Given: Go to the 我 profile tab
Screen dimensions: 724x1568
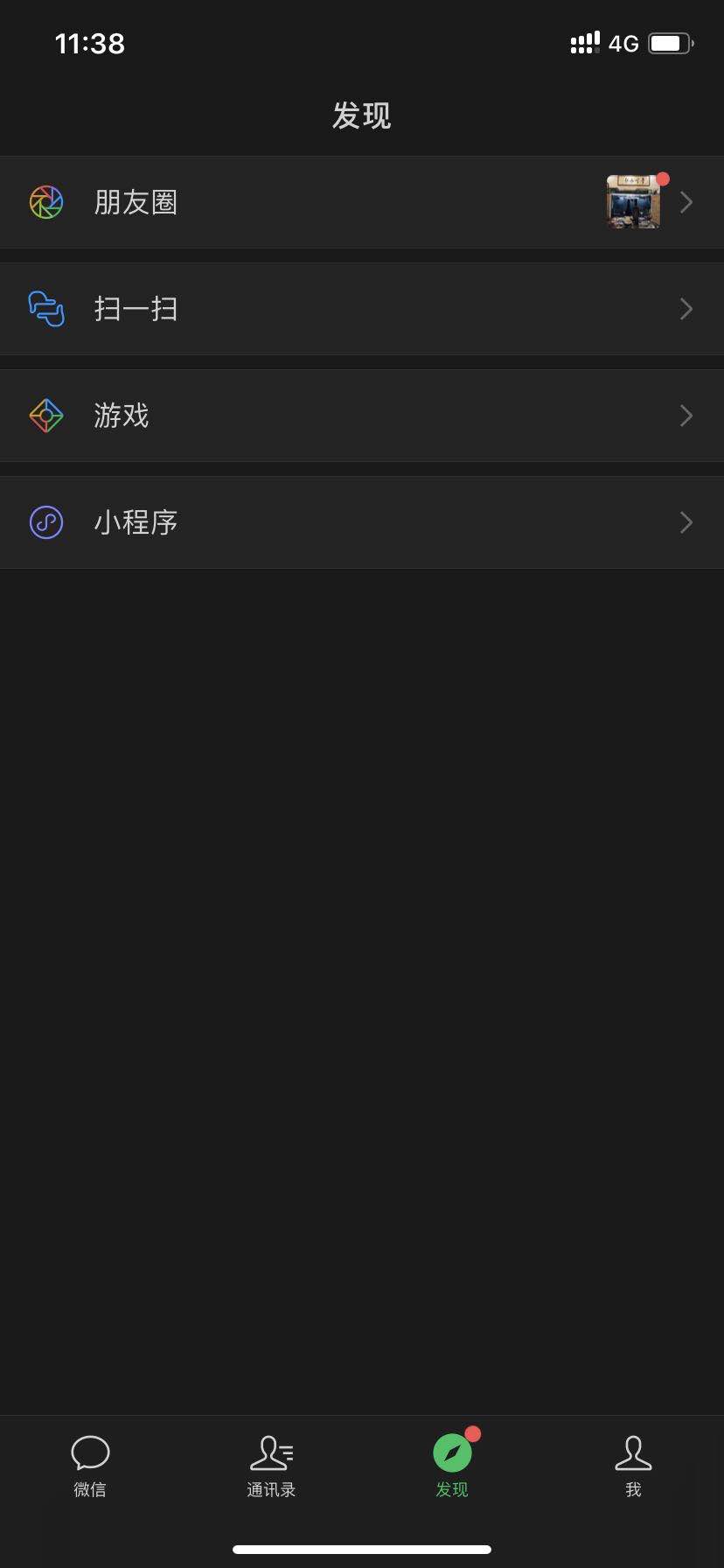Looking at the screenshot, I should coord(633,1465).
